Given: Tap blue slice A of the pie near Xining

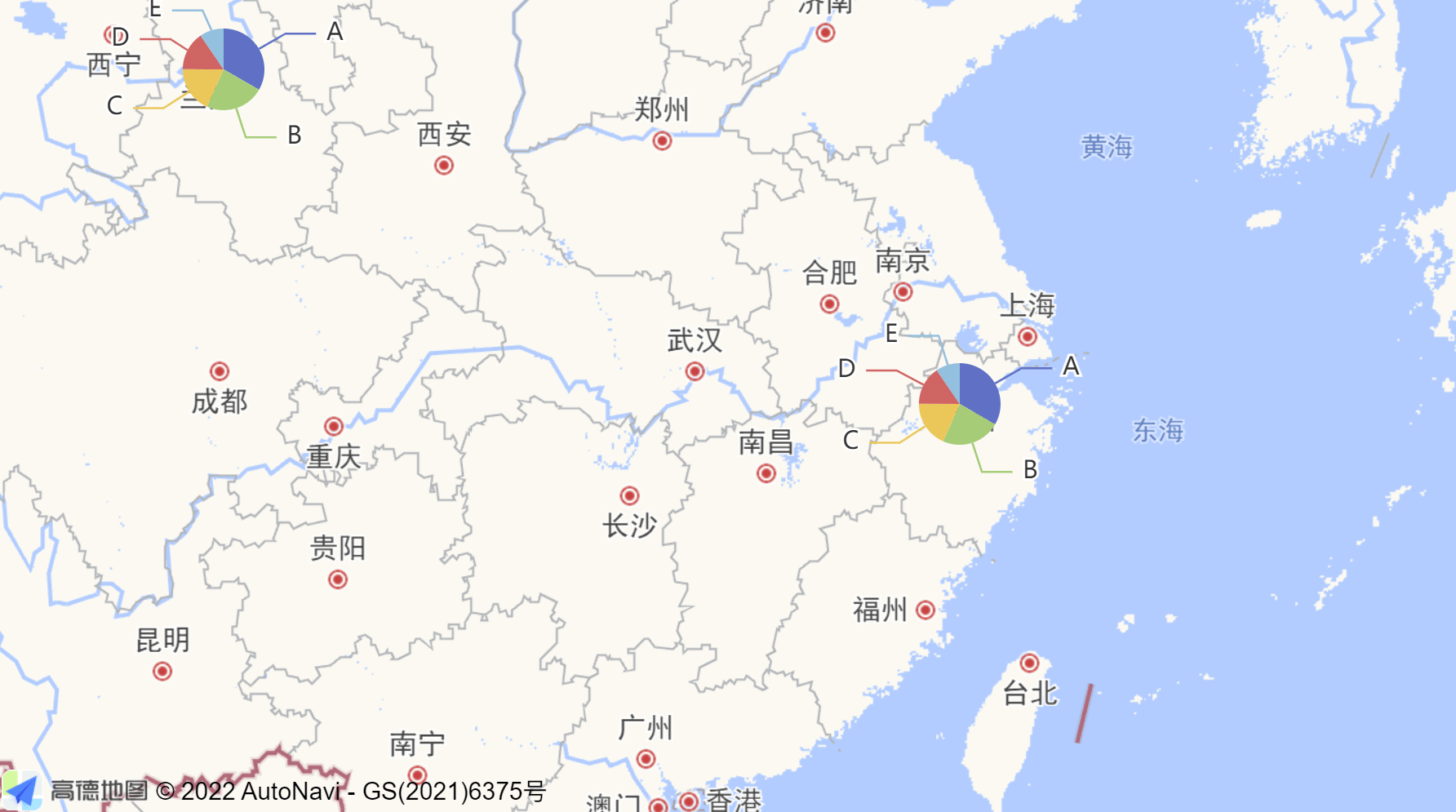Looking at the screenshot, I should 242,57.
